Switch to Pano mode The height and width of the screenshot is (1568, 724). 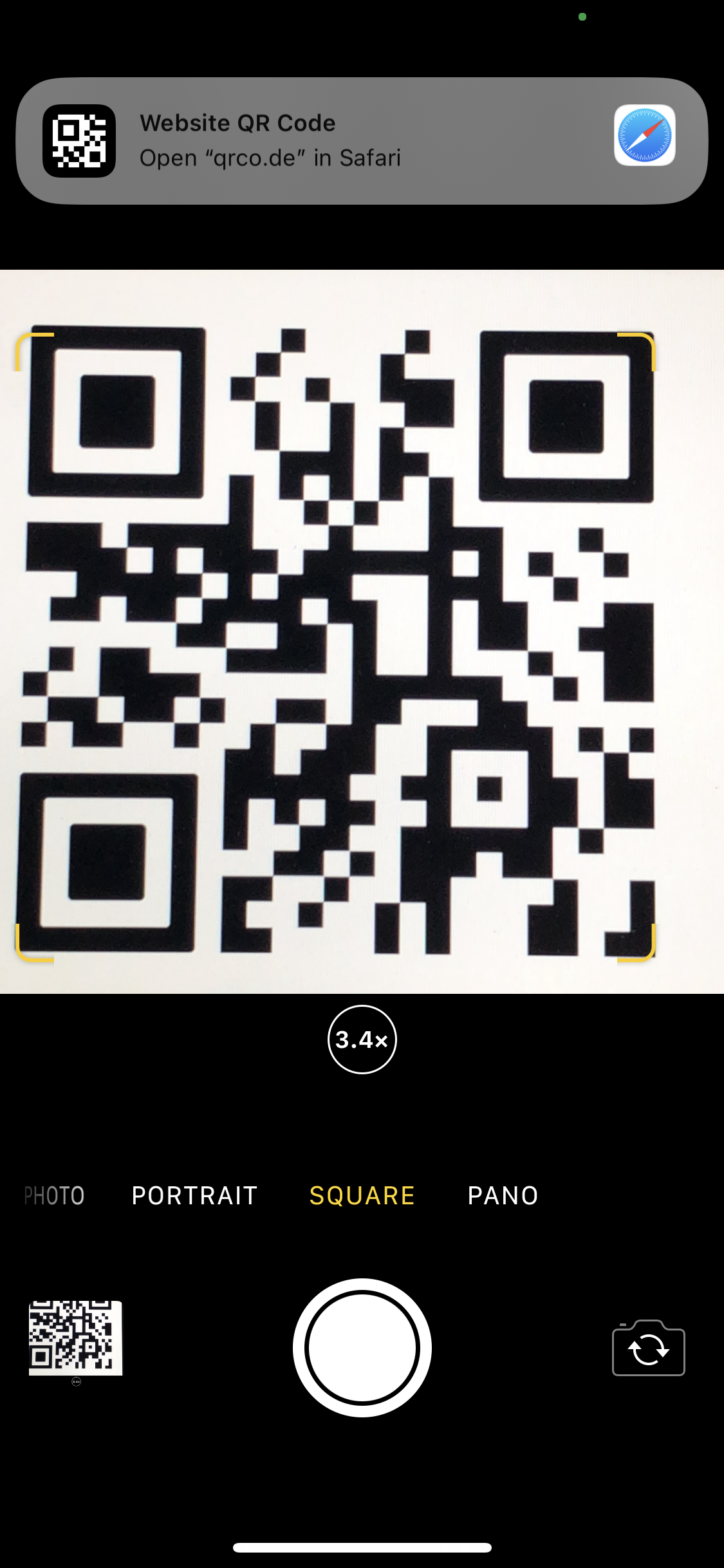coord(503,1195)
